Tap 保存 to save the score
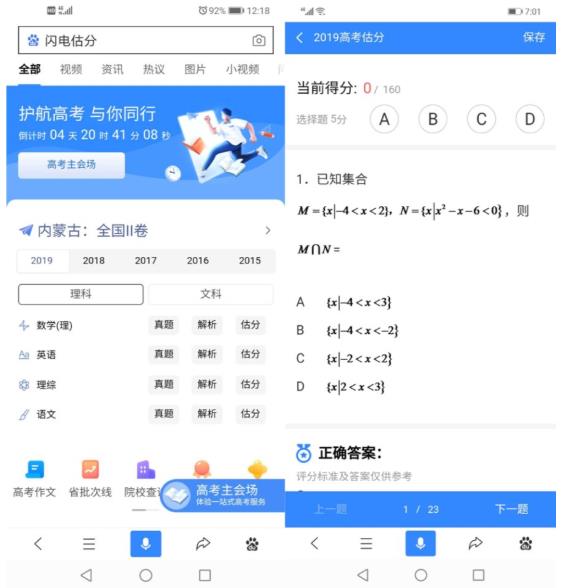The image size is (564, 588). (534, 37)
